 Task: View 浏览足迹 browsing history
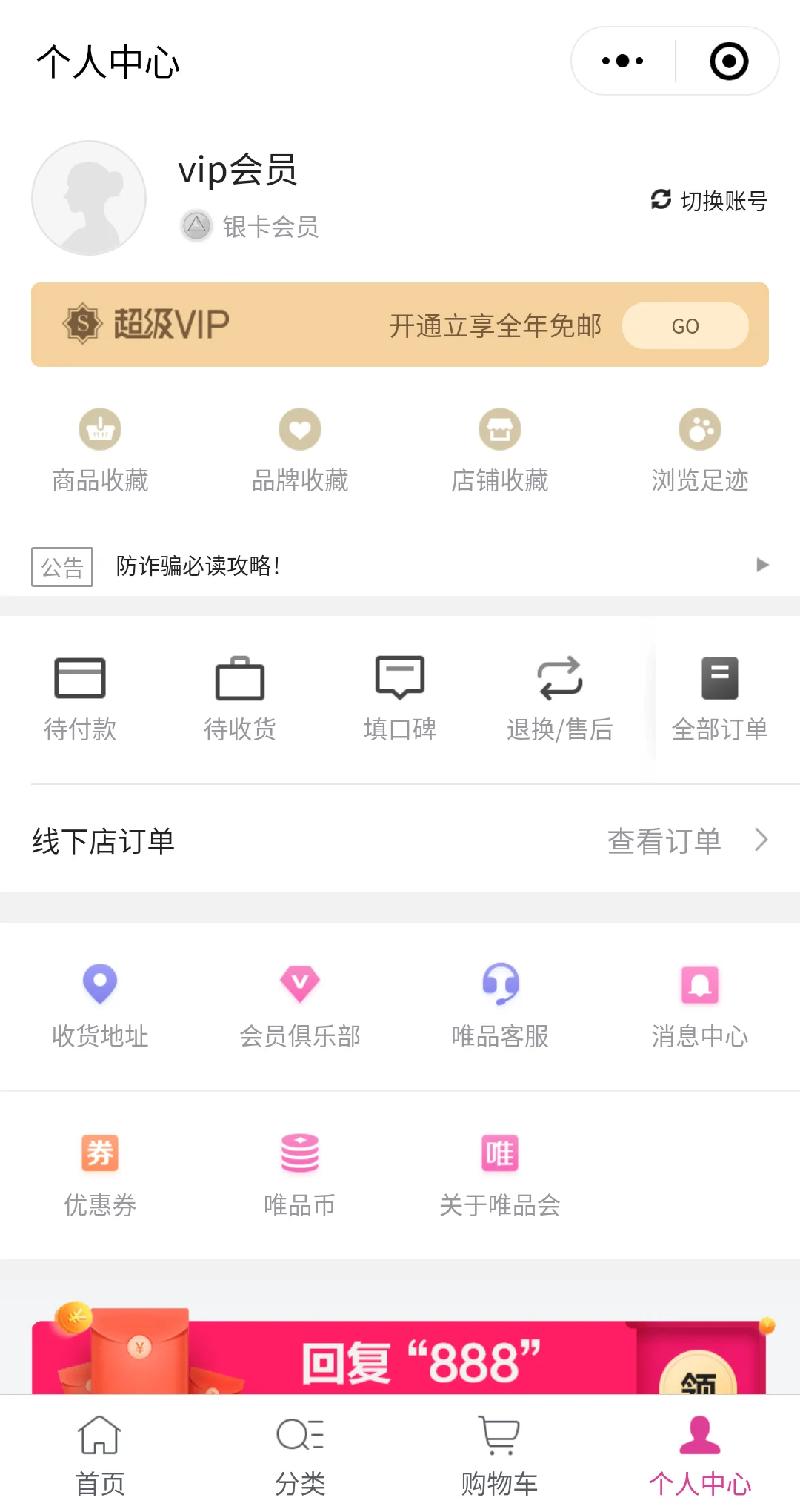[700, 449]
